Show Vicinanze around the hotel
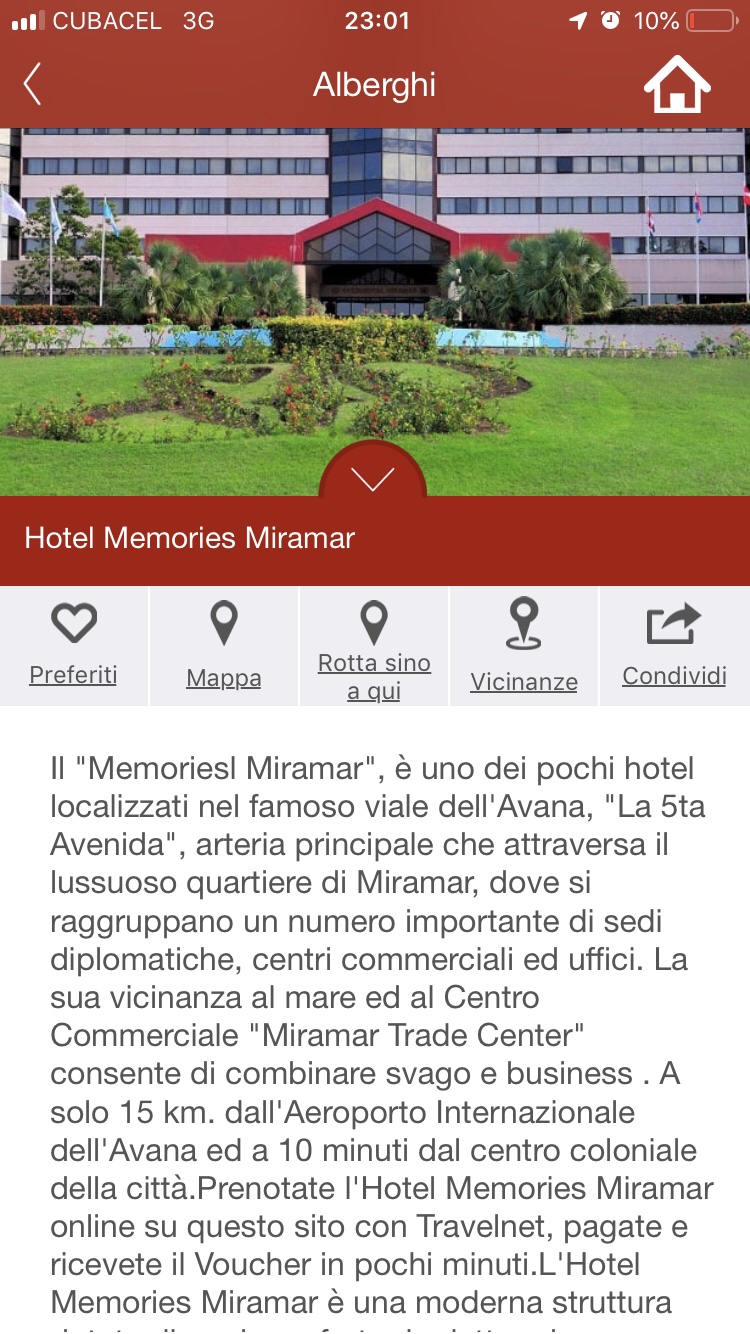The width and height of the screenshot is (750, 1334). pos(524,646)
